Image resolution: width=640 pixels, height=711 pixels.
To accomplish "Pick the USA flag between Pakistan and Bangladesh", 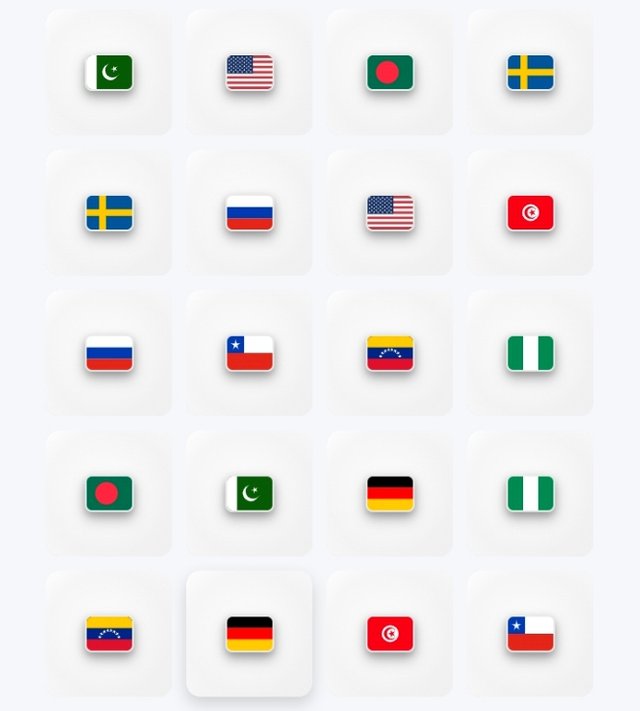I will pos(249,72).
